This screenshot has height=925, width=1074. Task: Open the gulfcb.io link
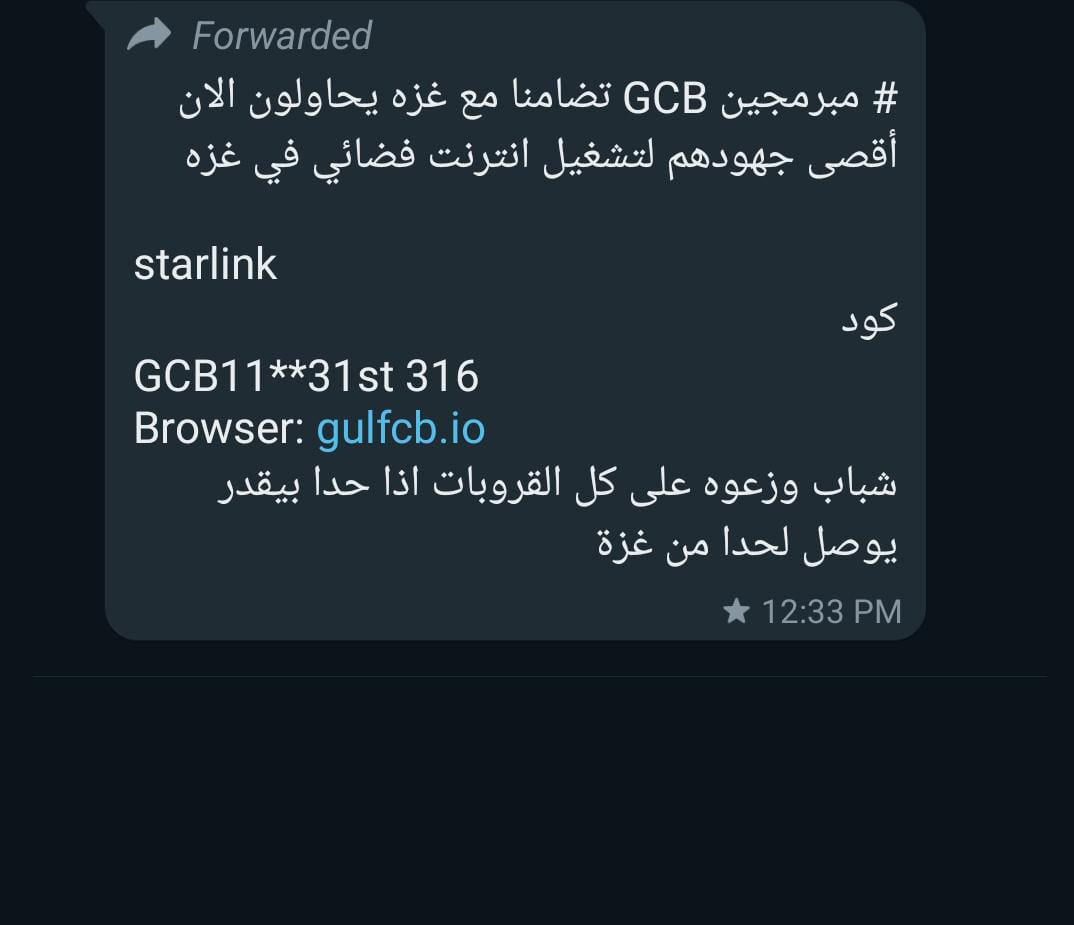[400, 429]
